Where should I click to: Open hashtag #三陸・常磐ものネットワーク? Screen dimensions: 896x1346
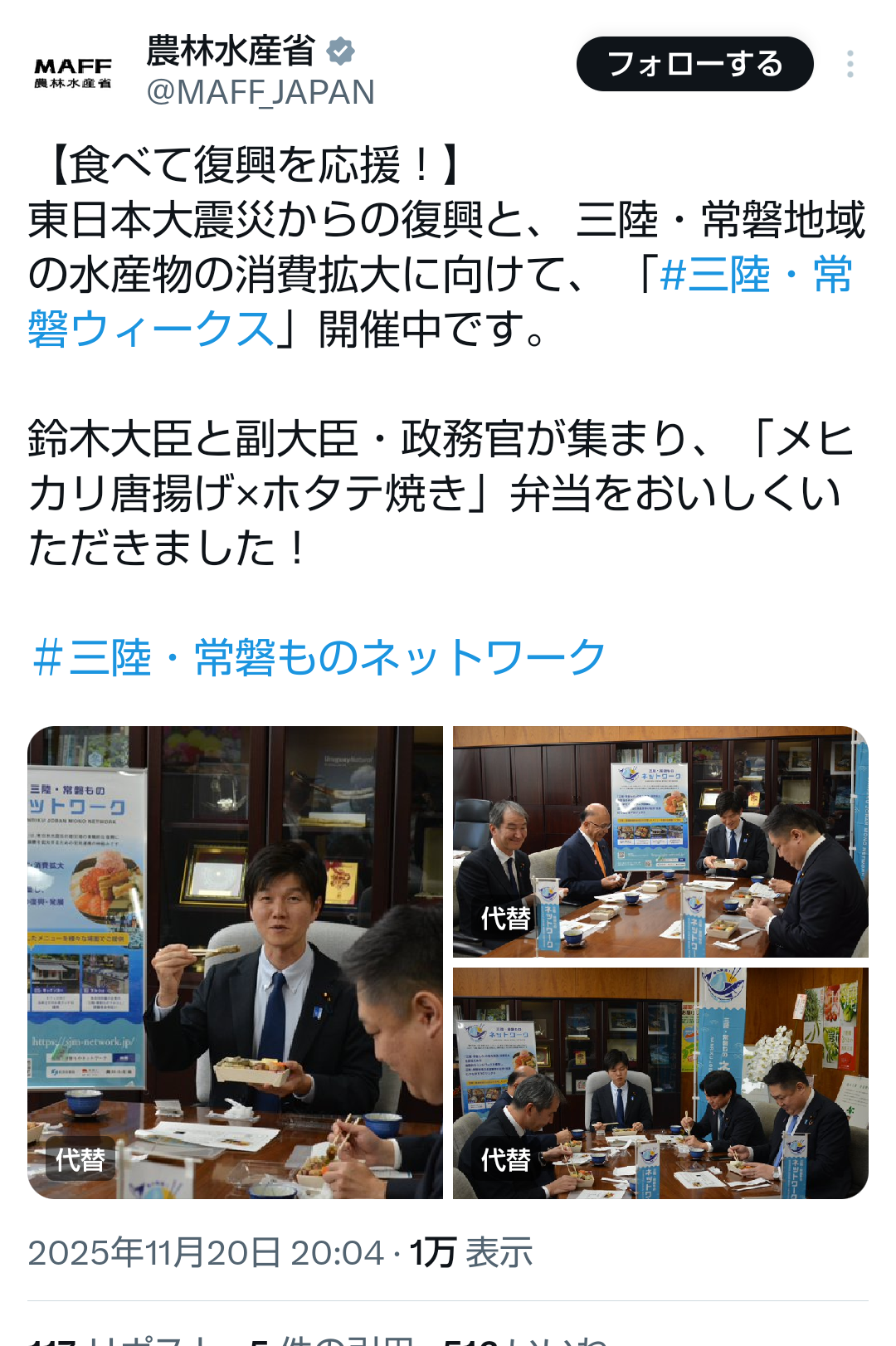319,657
